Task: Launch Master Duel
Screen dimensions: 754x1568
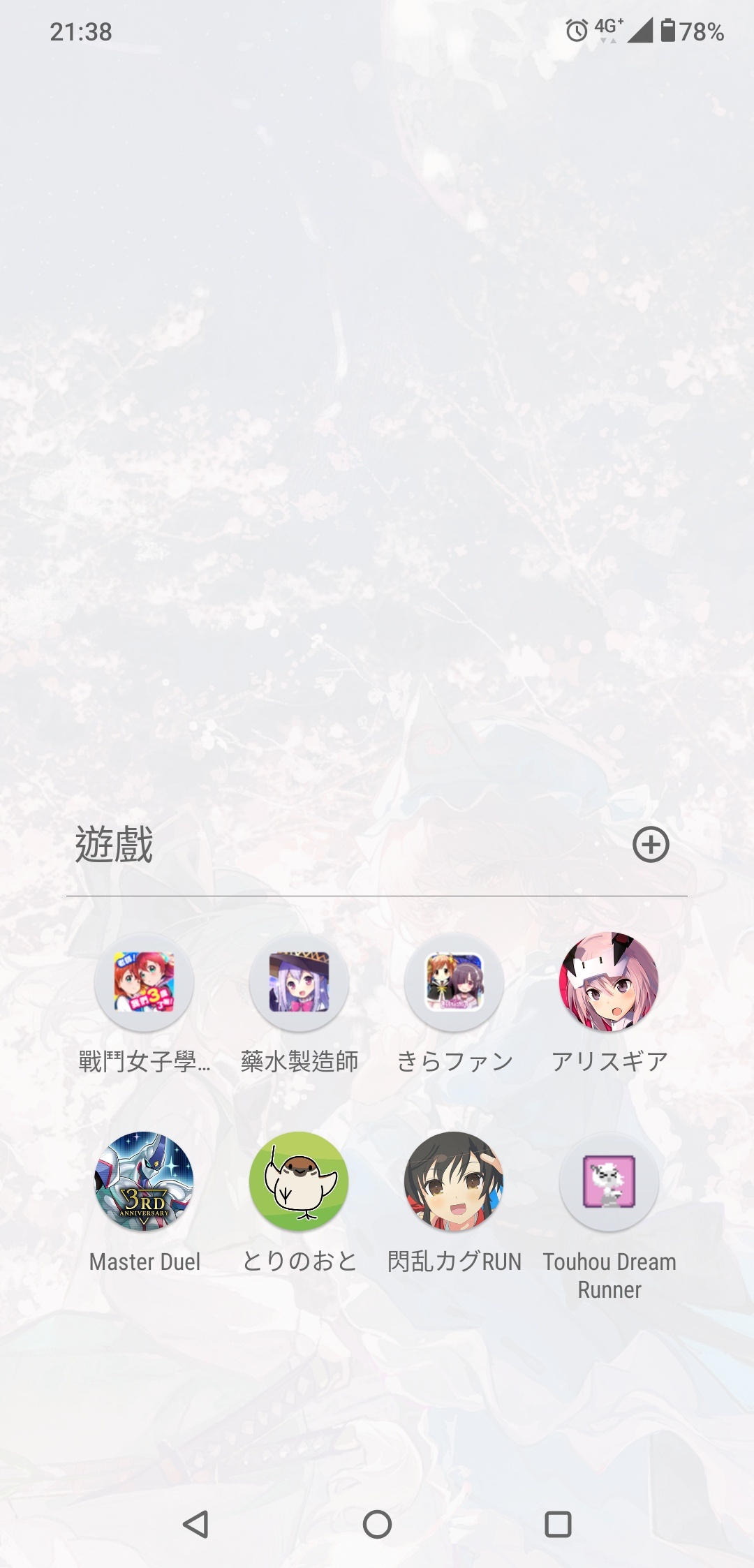Action: (x=145, y=1182)
